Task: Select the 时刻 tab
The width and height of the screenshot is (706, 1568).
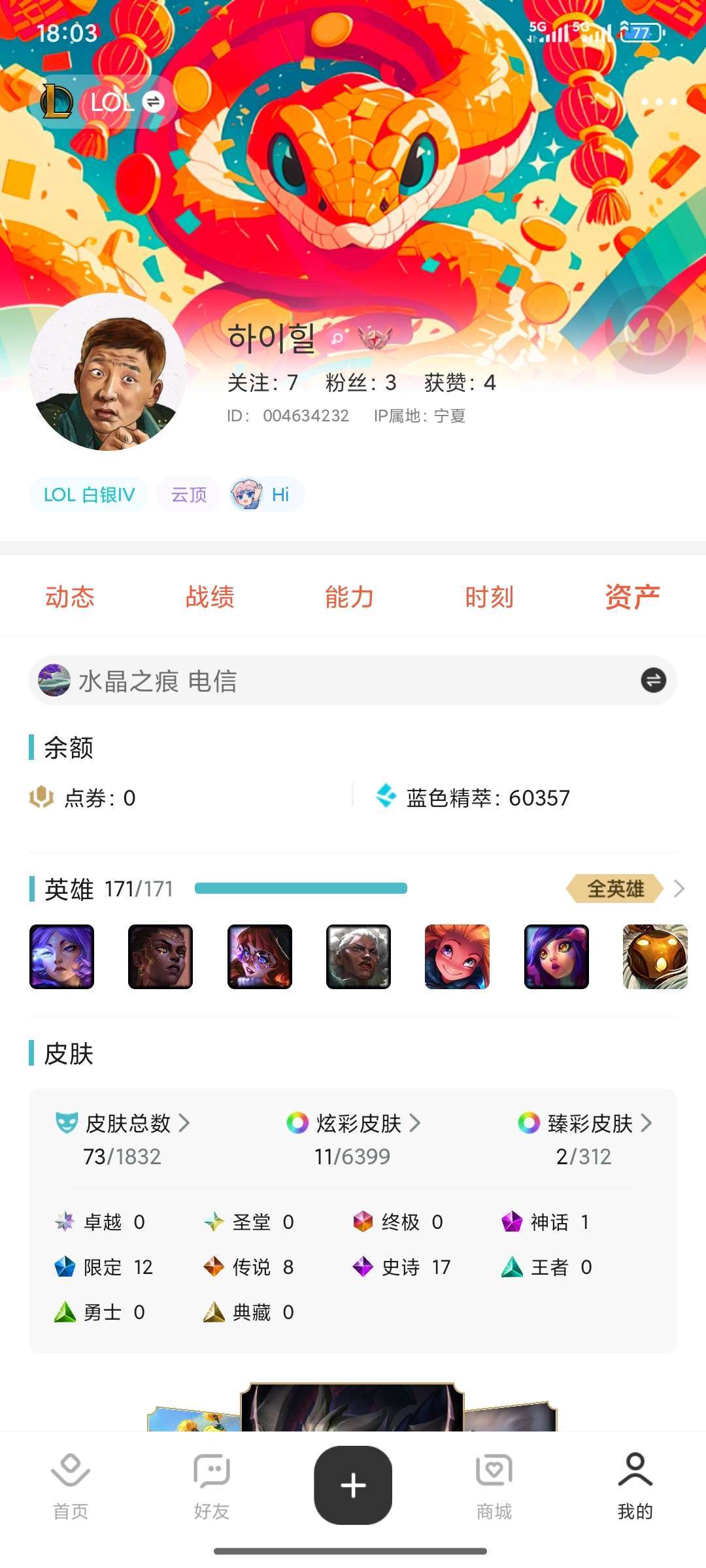Action: [x=490, y=596]
